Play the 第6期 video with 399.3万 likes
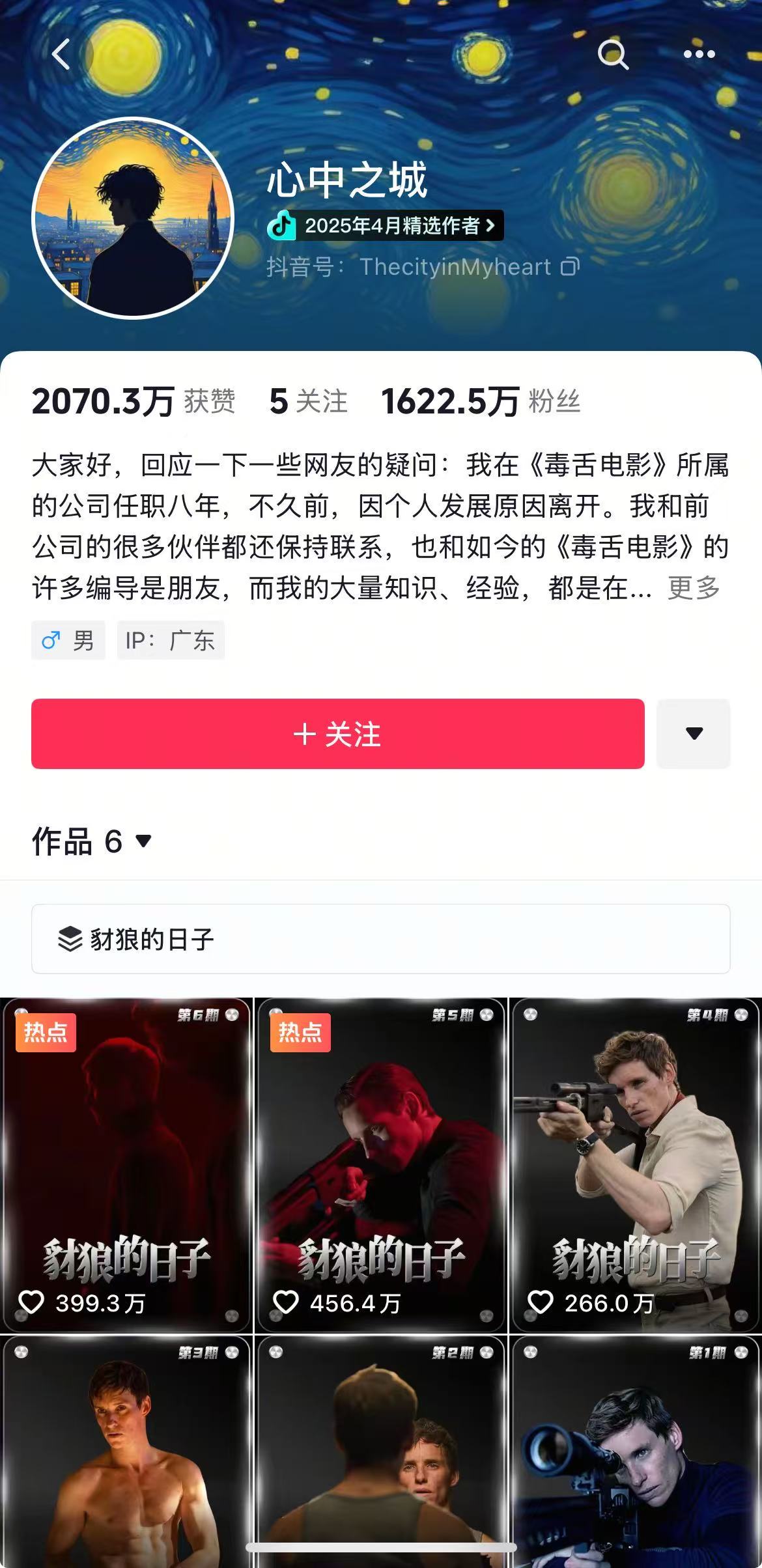 [x=126, y=1166]
